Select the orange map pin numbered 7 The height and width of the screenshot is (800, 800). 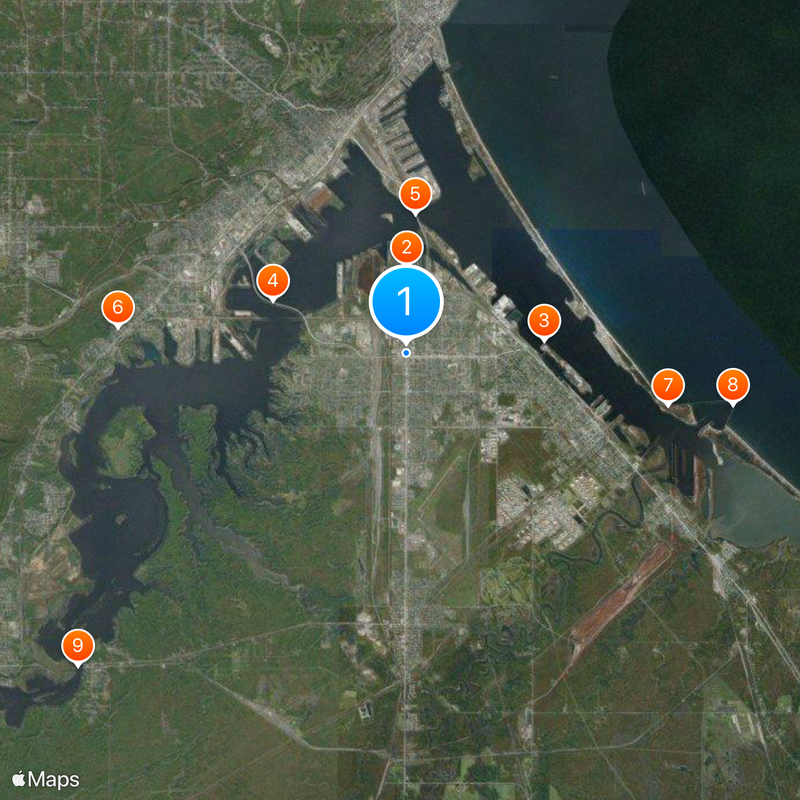click(667, 385)
